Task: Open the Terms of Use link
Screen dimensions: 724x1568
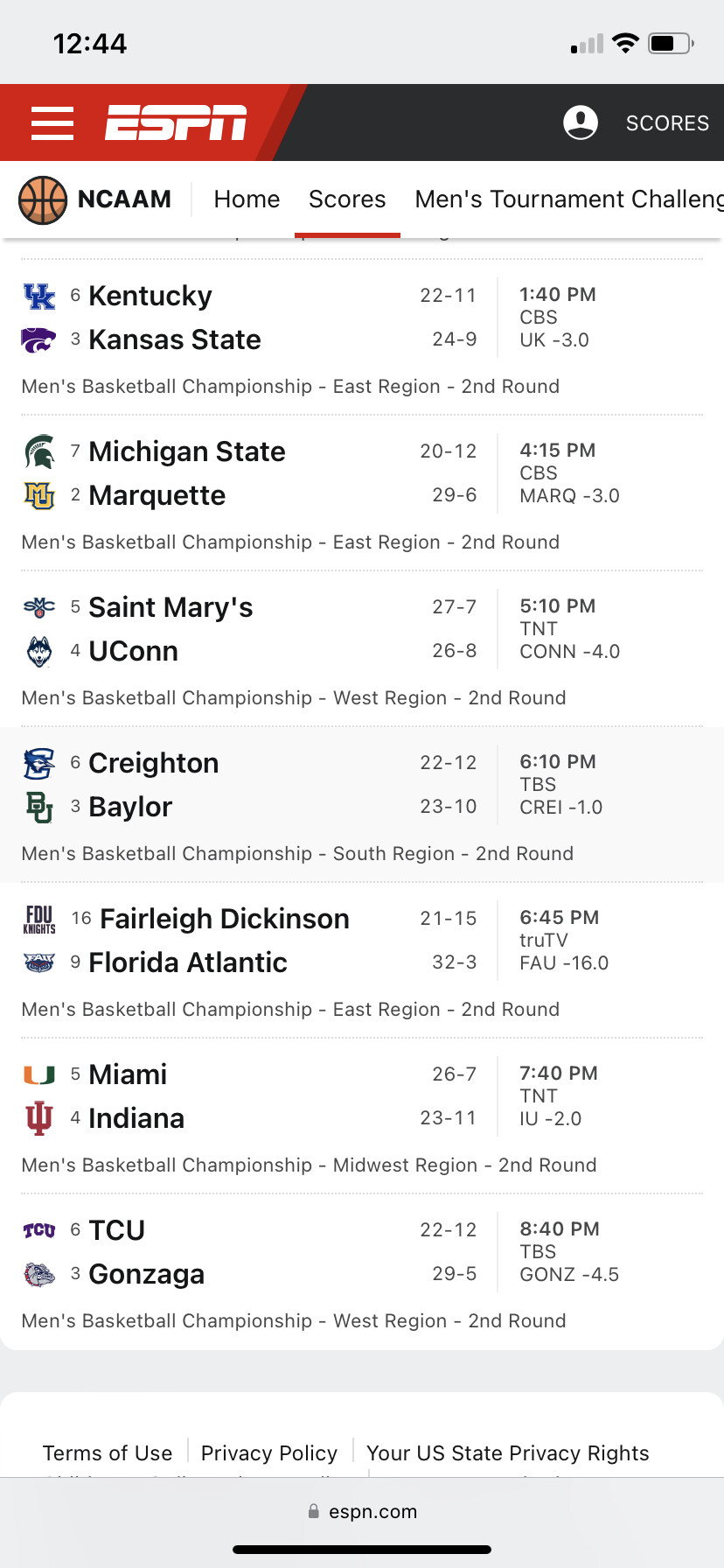Action: pyautogui.click(x=108, y=1453)
